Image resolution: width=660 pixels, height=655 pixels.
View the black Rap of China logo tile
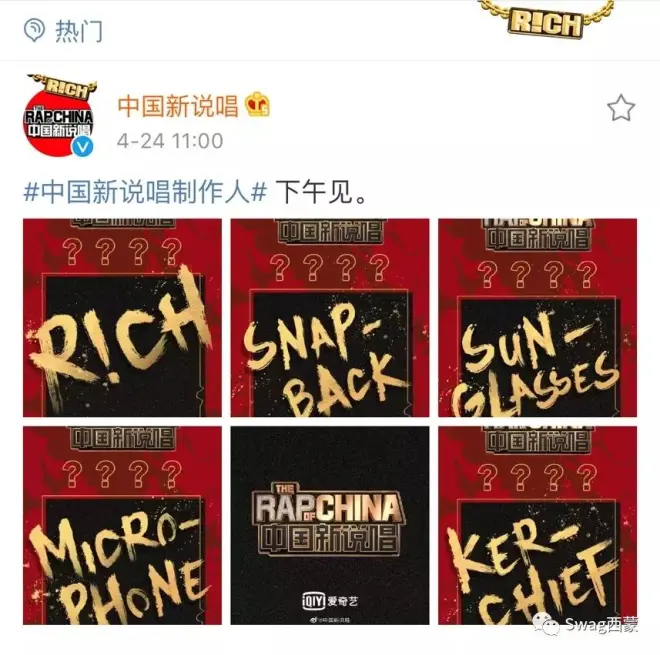(x=330, y=525)
